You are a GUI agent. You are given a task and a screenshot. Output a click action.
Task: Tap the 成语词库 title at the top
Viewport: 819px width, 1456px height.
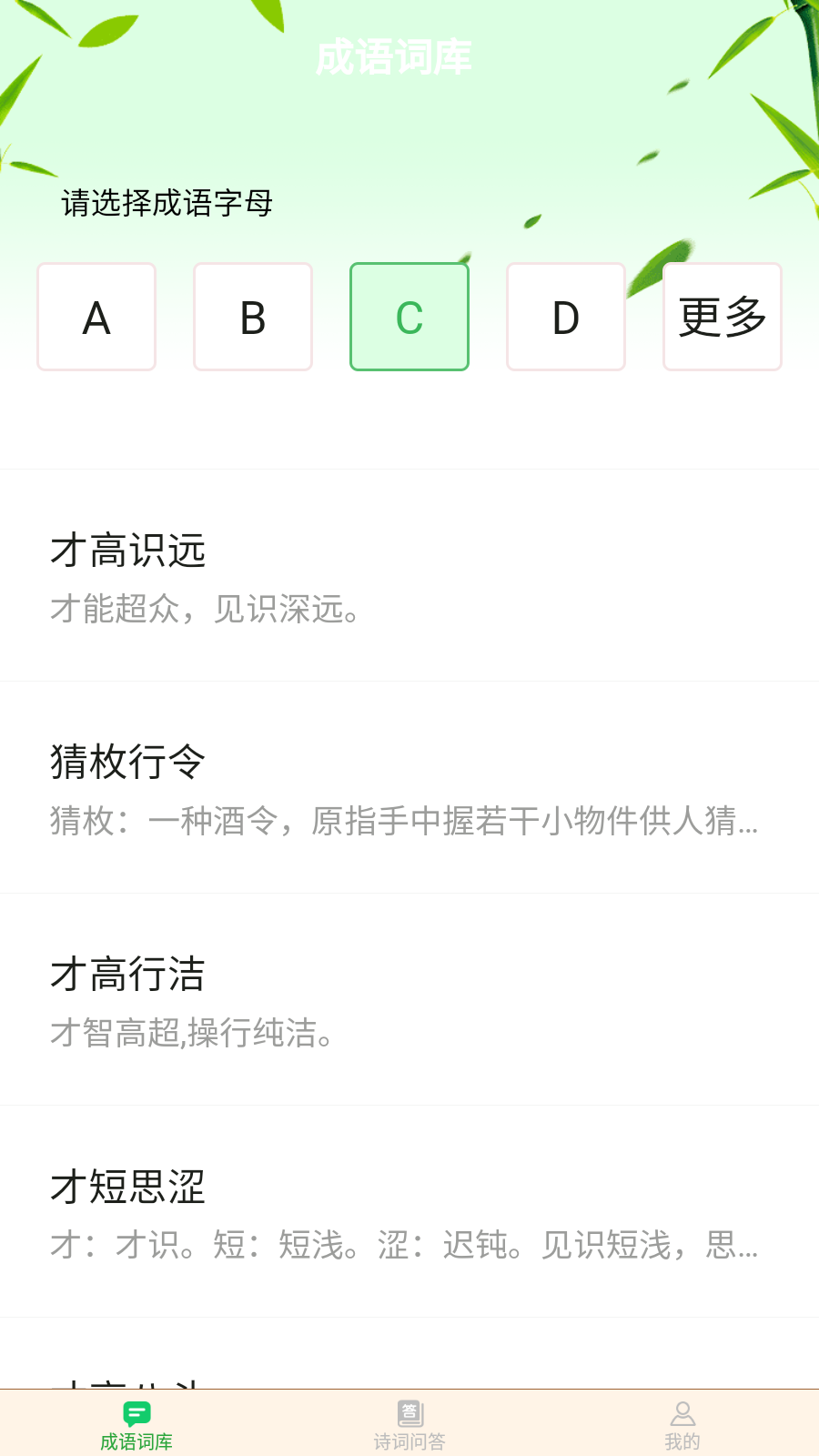pos(395,56)
